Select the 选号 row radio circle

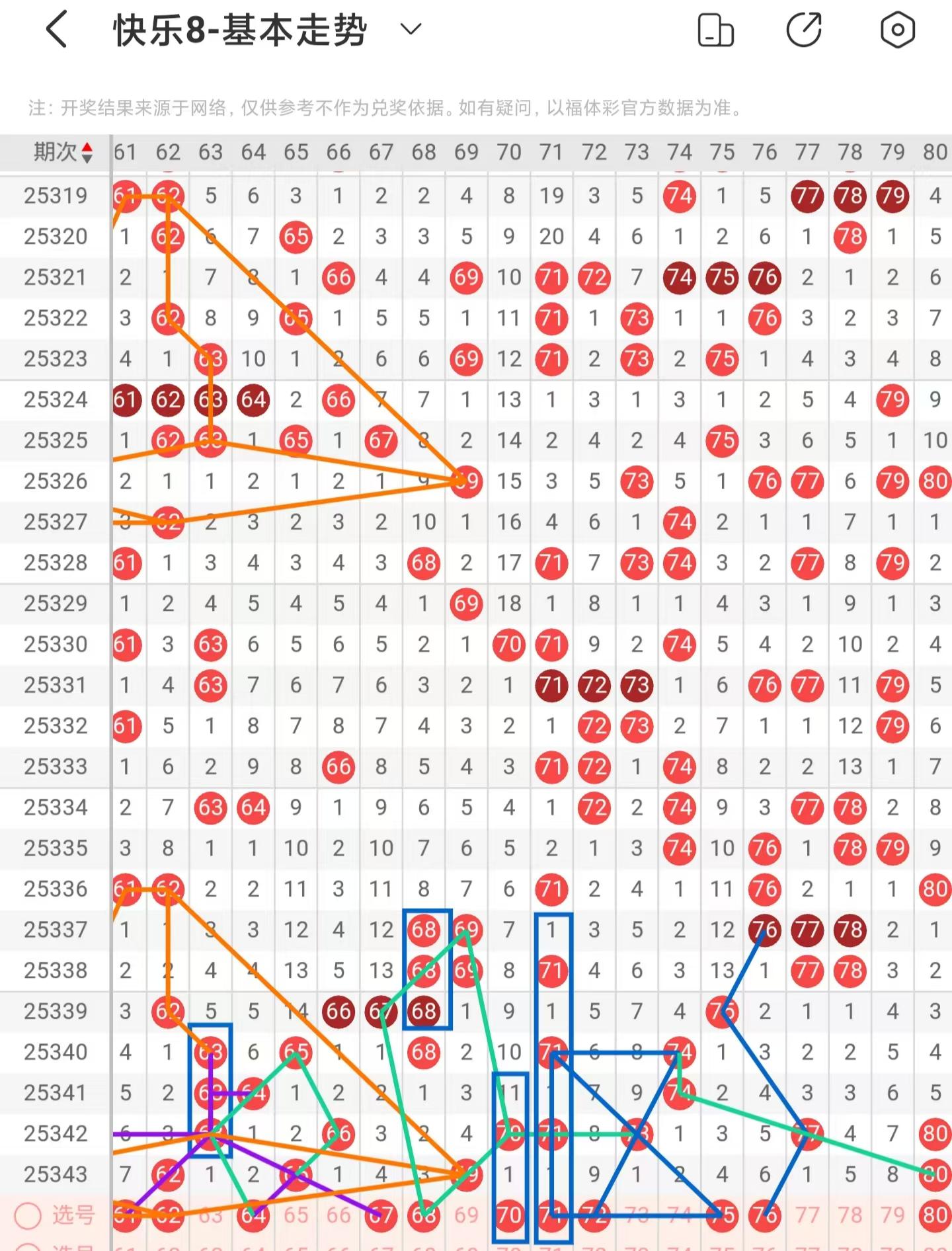28,1215
